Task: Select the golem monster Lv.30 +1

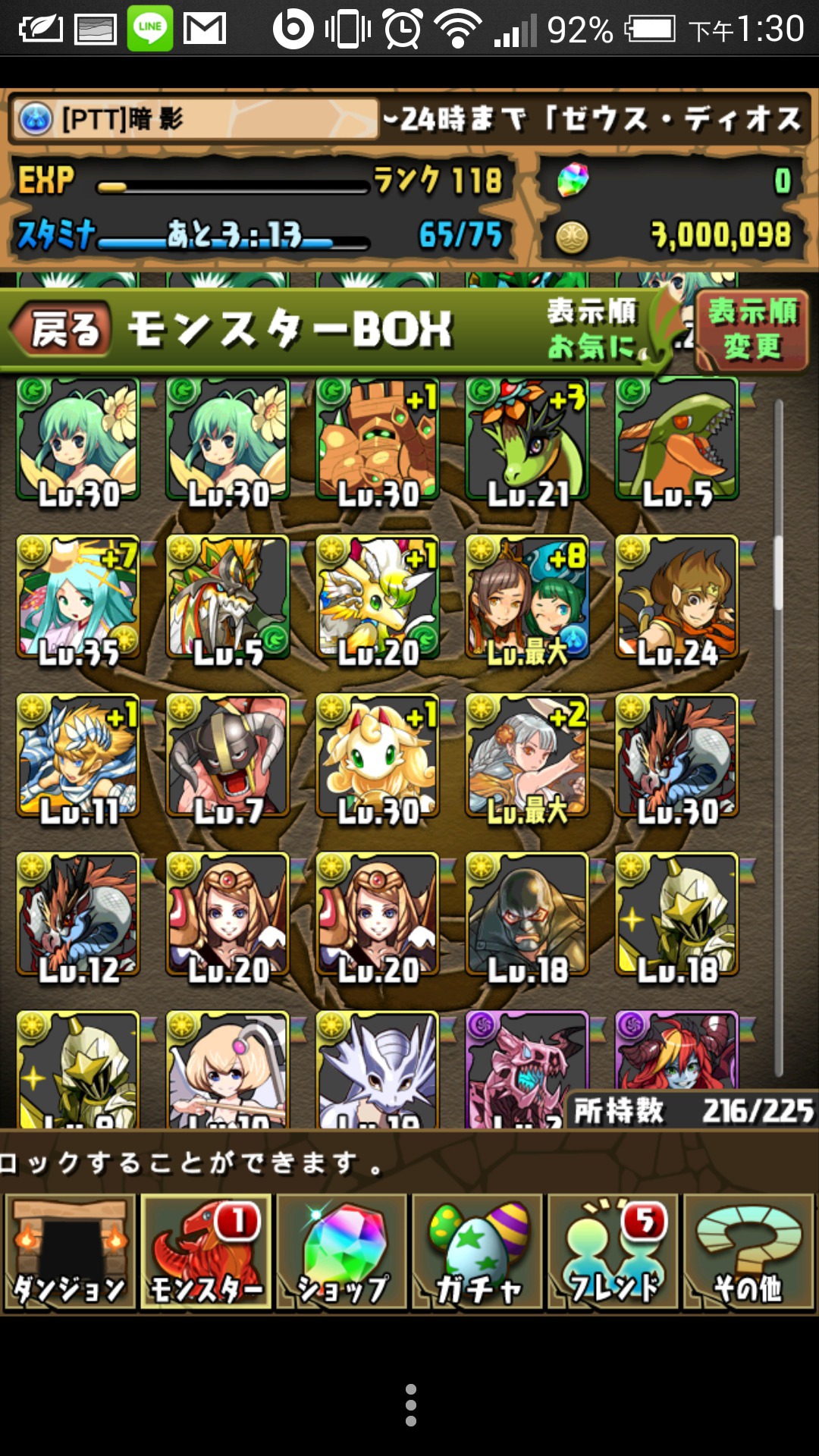Action: pyautogui.click(x=378, y=440)
